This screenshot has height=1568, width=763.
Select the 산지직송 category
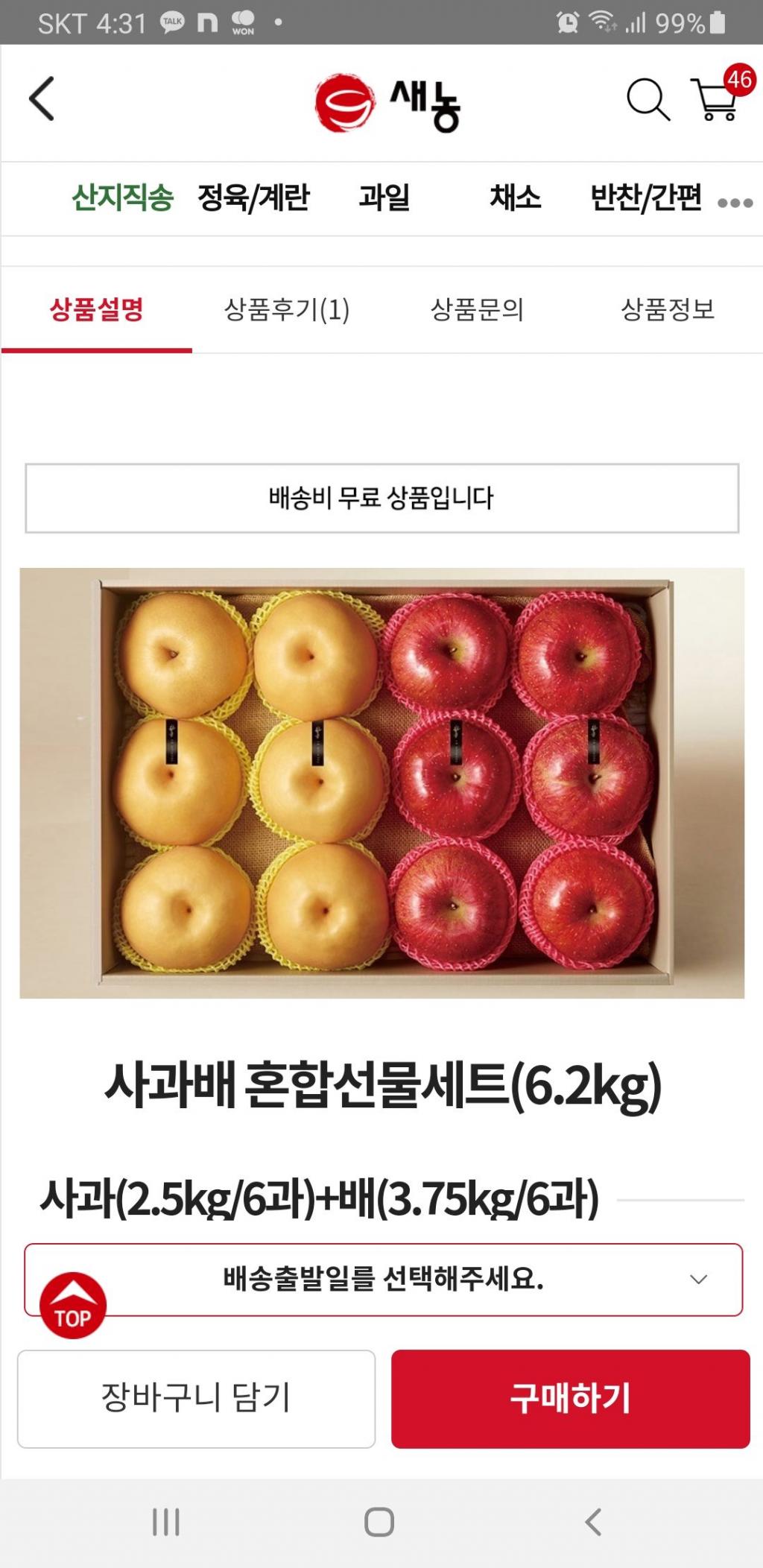(x=123, y=197)
